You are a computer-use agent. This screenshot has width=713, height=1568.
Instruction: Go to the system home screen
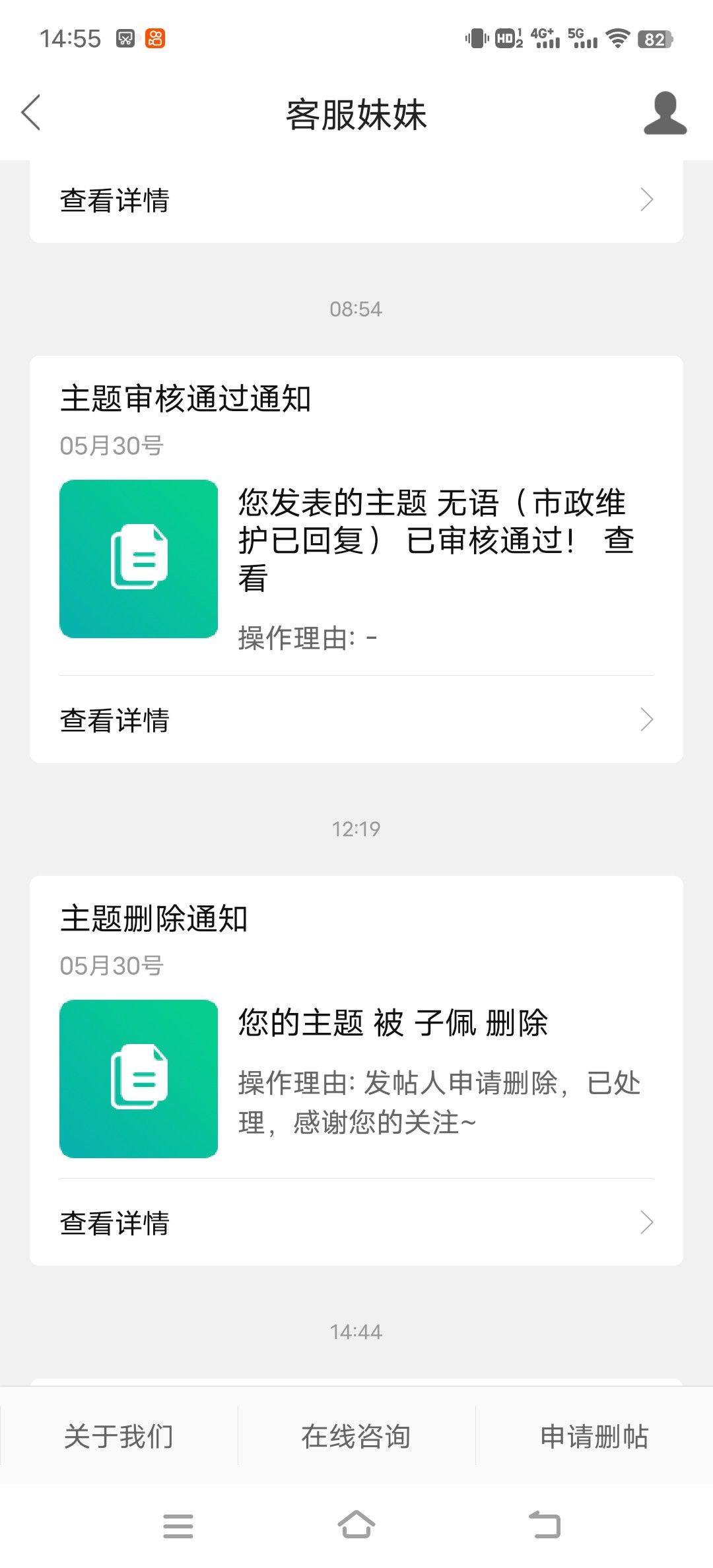[356, 1524]
